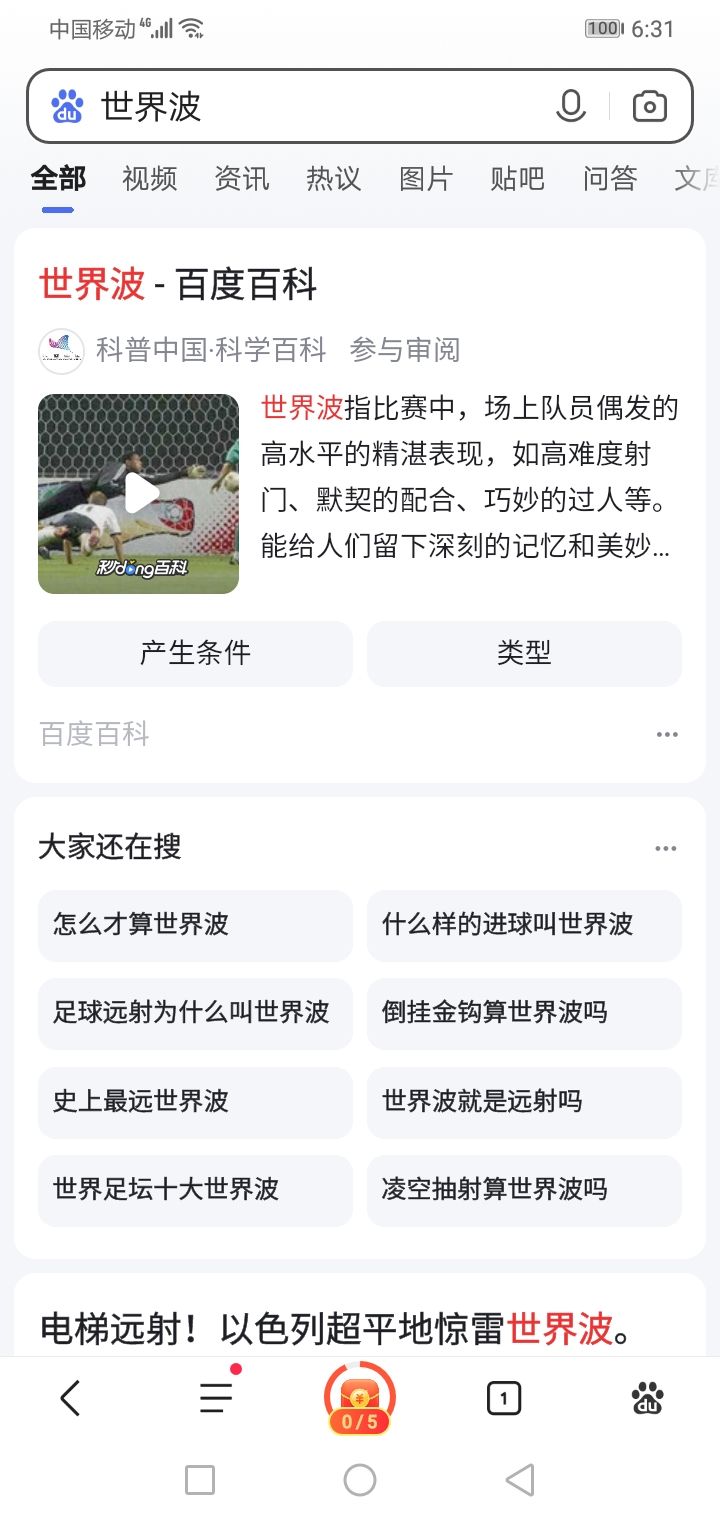This screenshot has width=720, height=1520.
Task: Tap the microphone voice search icon
Action: pos(570,106)
